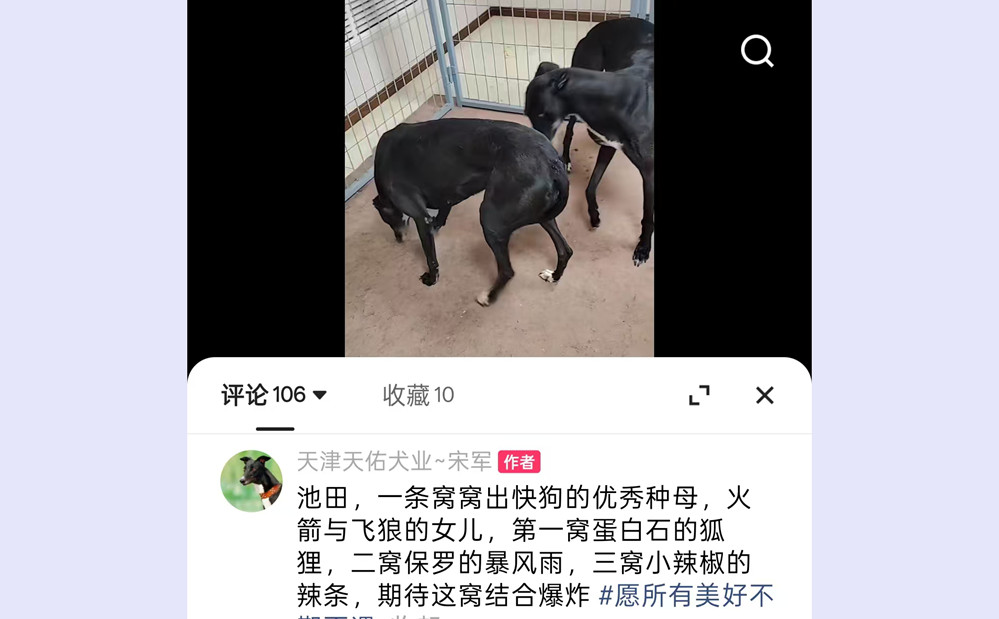999x619 pixels.
Task: Open 天津天佑犬业~宋军's profile avatar
Action: point(251,481)
